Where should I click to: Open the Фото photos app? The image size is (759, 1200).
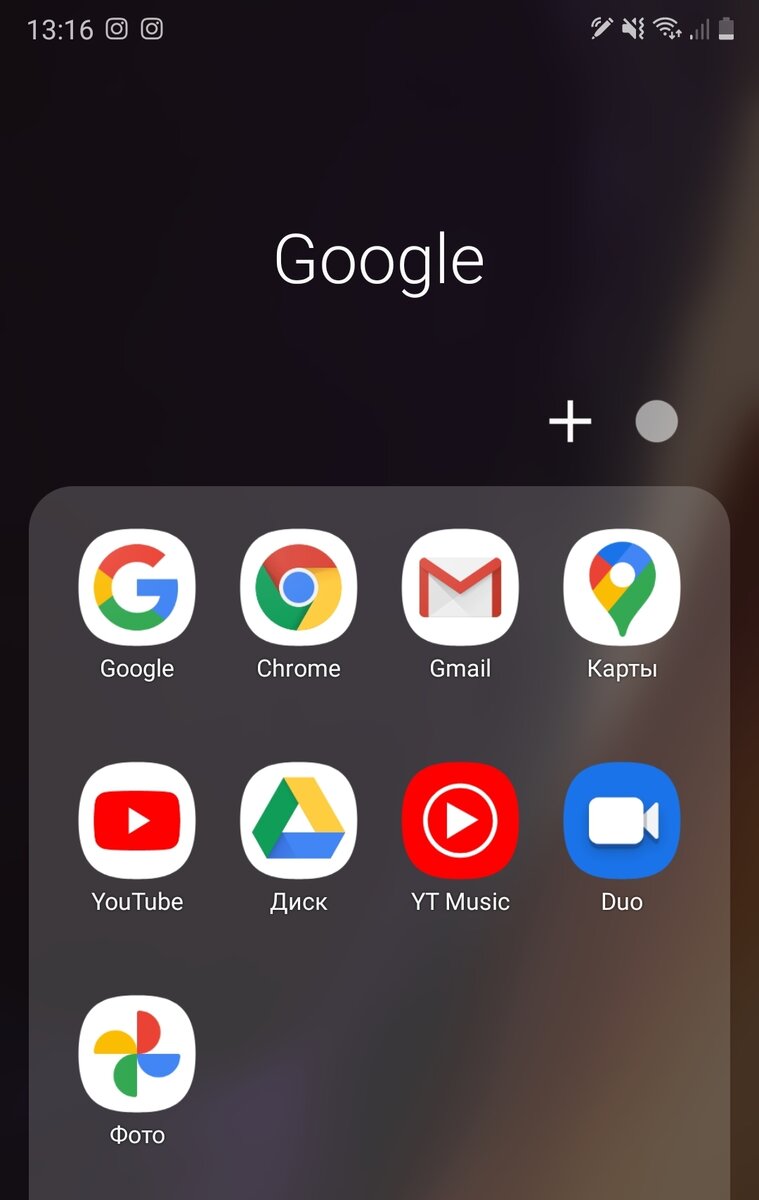[x=136, y=1054]
